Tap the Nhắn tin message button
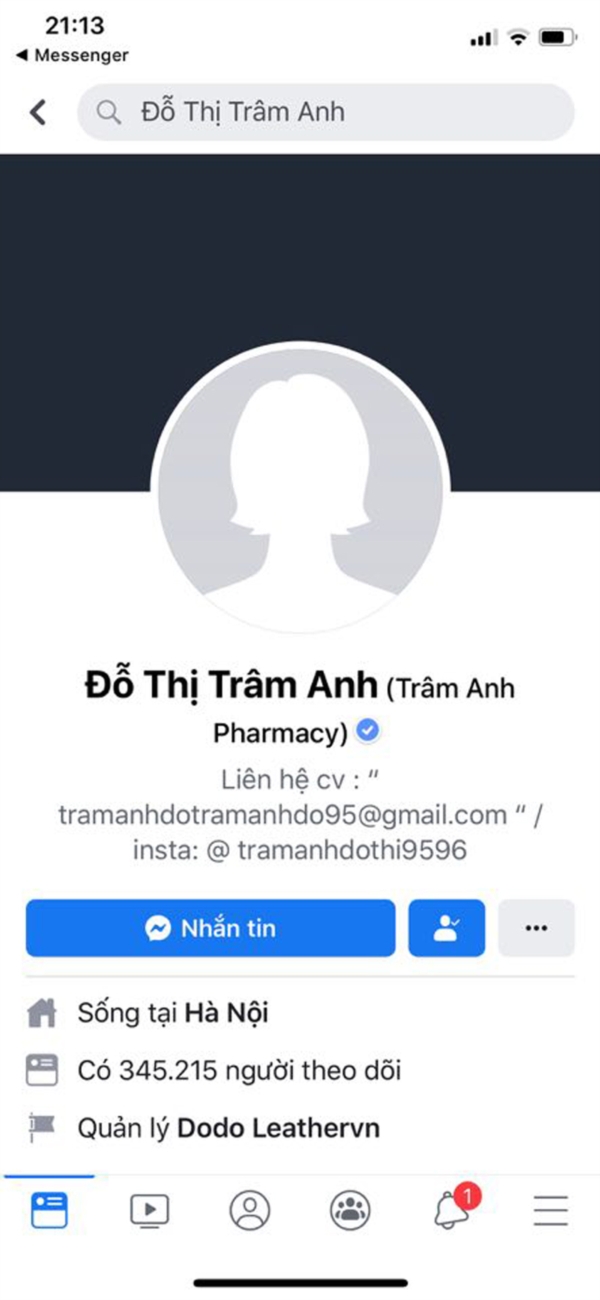The height and width of the screenshot is (1300, 600). tap(210, 928)
